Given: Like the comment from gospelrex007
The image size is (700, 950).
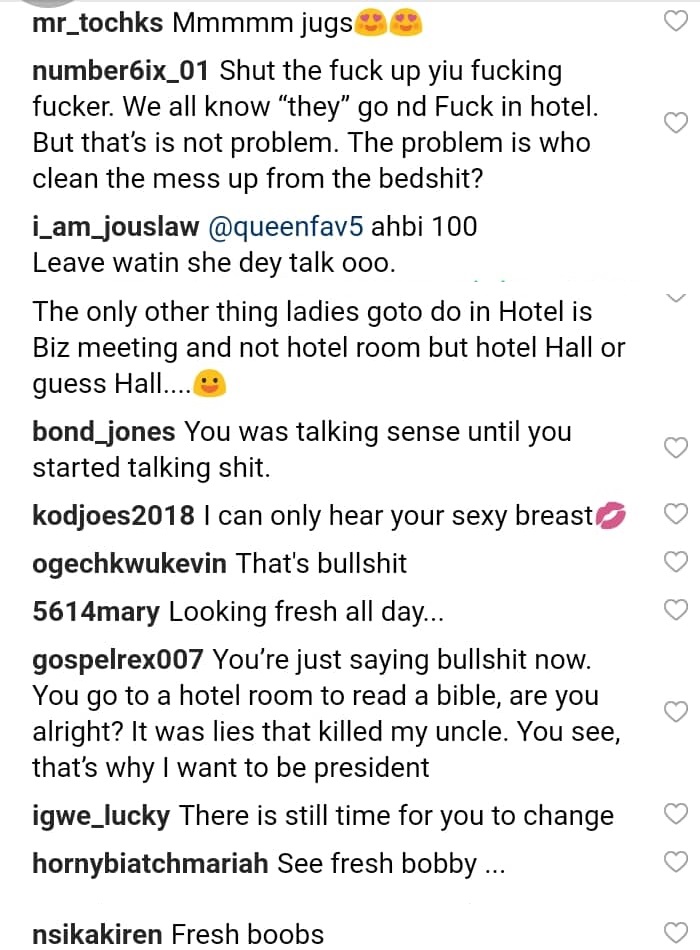Looking at the screenshot, I should [x=677, y=712].
